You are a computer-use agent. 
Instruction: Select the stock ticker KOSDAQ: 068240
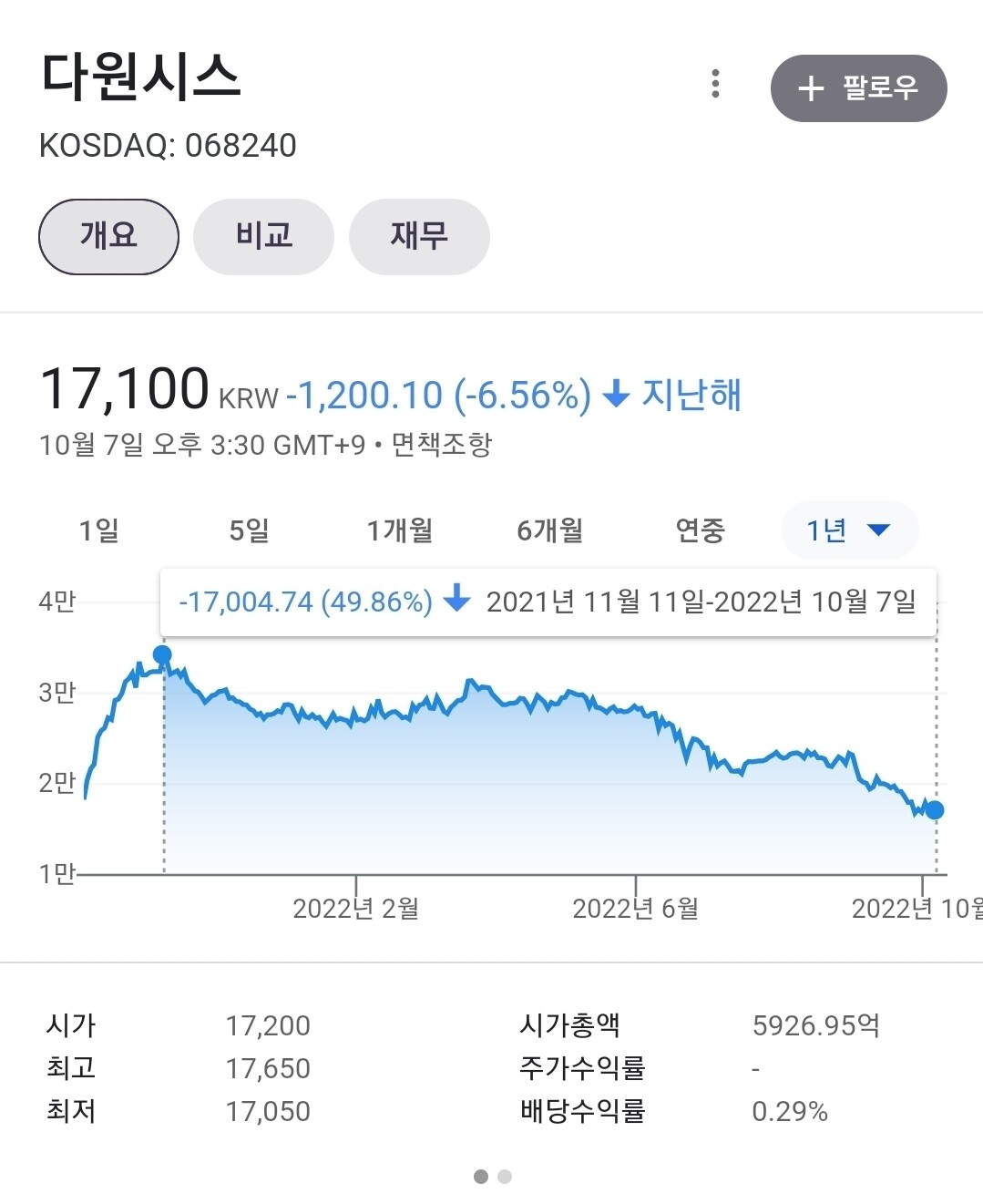pyautogui.click(x=169, y=145)
